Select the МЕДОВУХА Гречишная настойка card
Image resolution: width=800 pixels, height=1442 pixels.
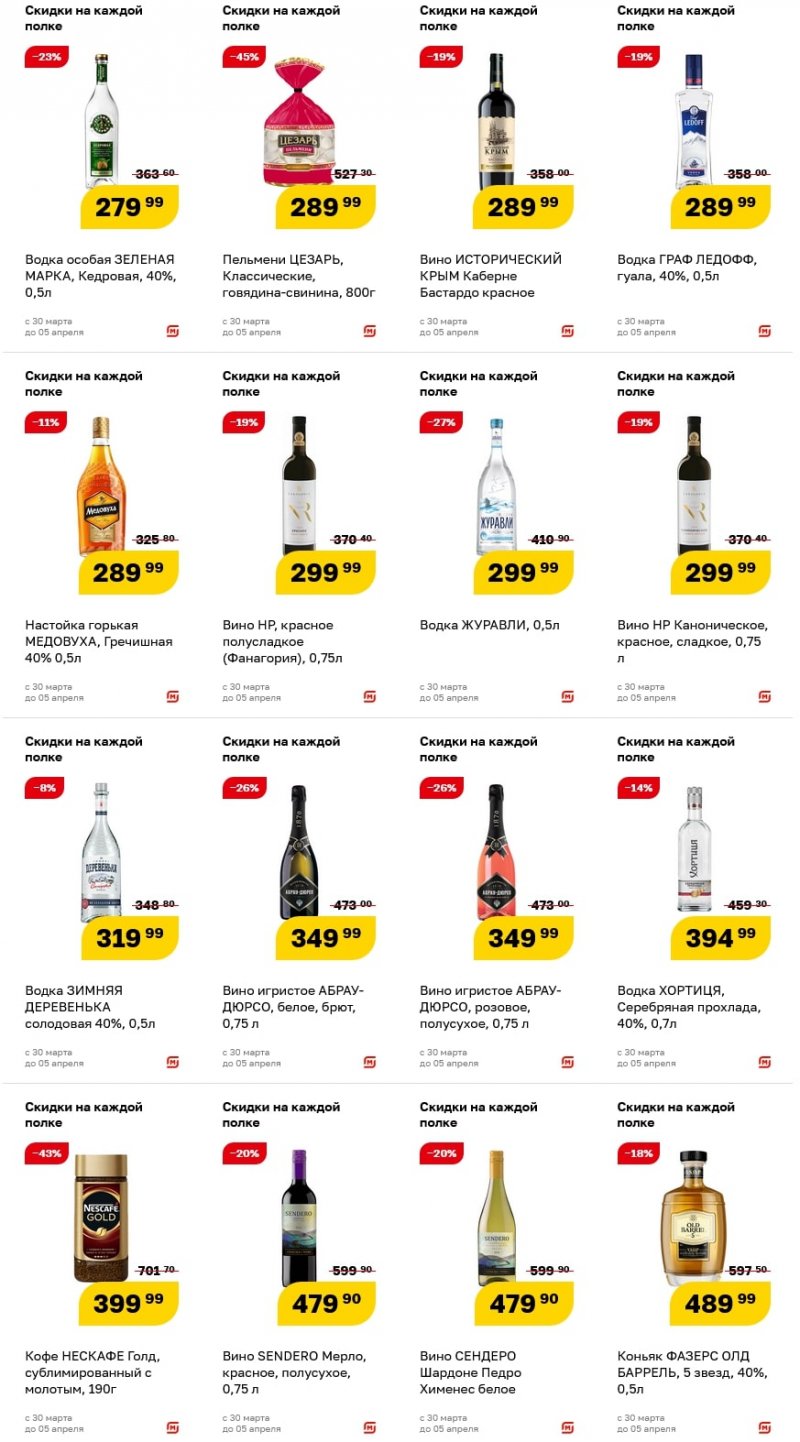click(x=101, y=535)
